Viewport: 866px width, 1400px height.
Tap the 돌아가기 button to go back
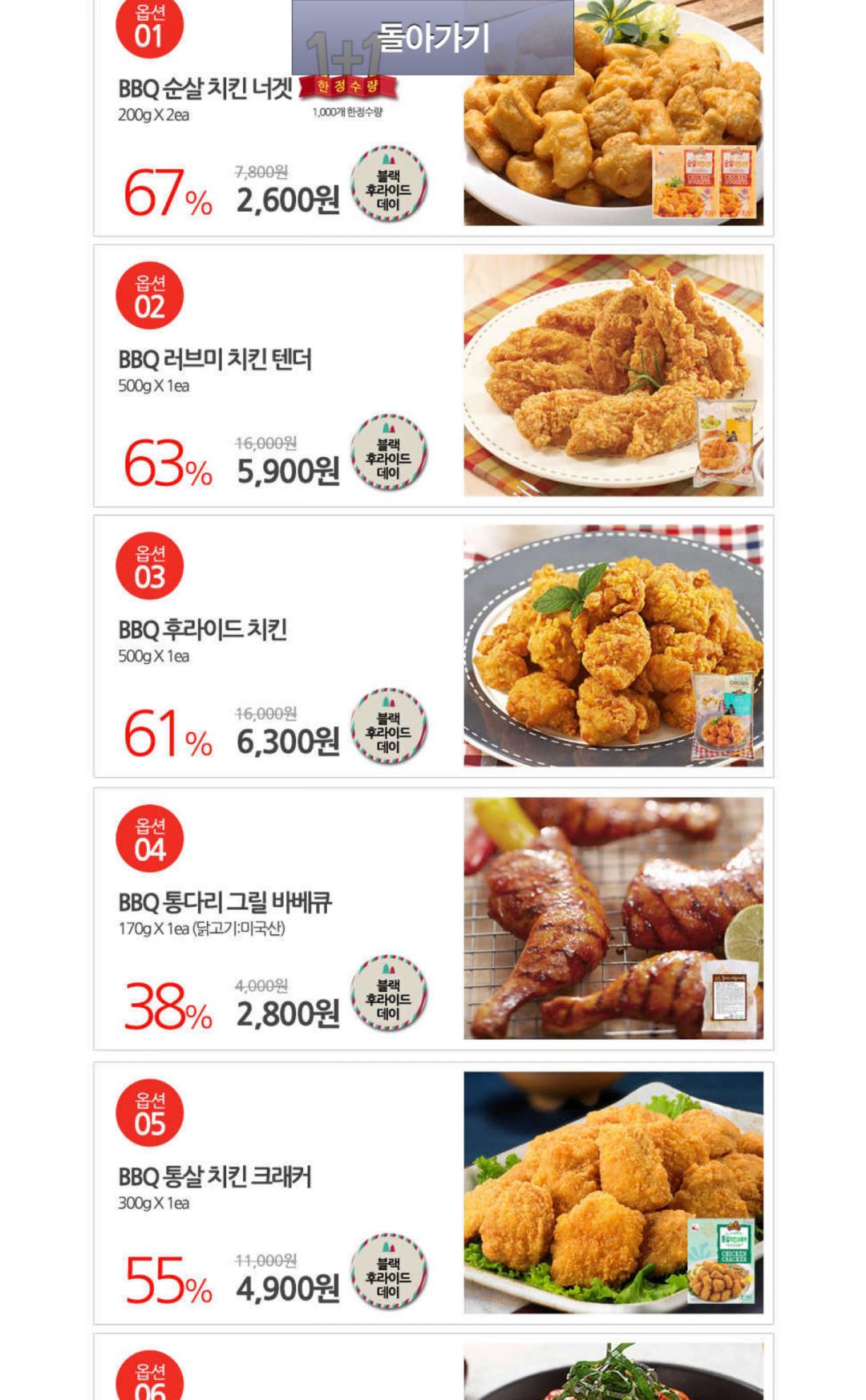433,37
